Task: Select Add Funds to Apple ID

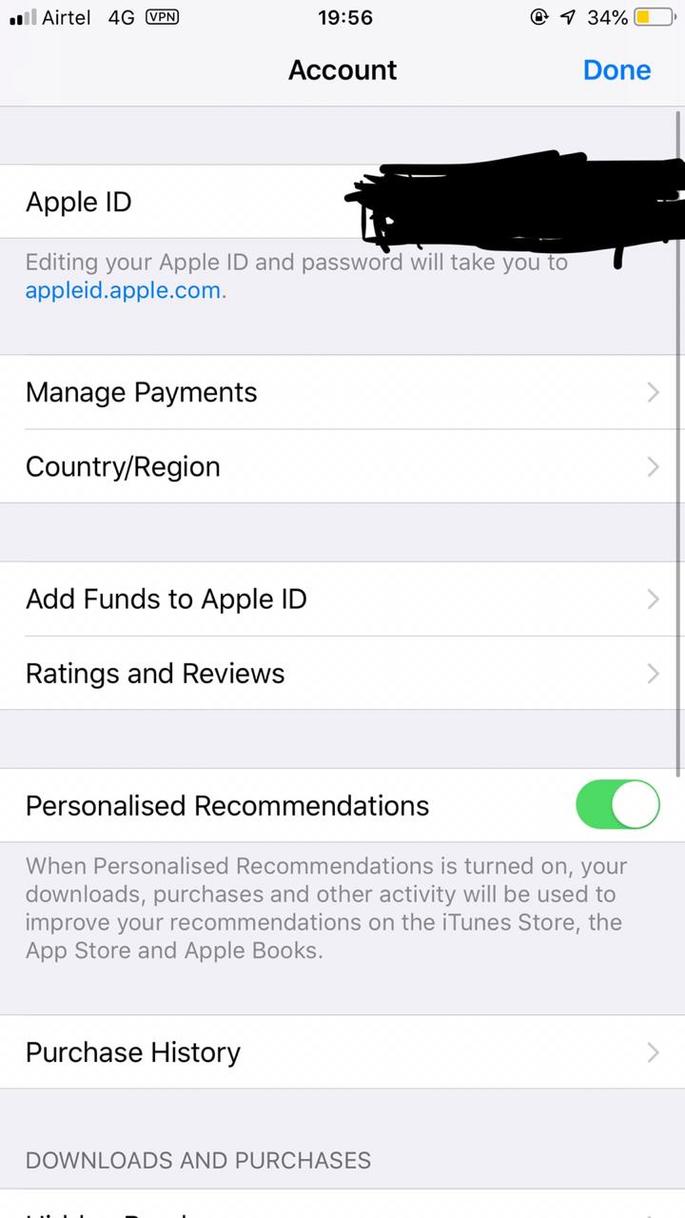Action: (342, 599)
